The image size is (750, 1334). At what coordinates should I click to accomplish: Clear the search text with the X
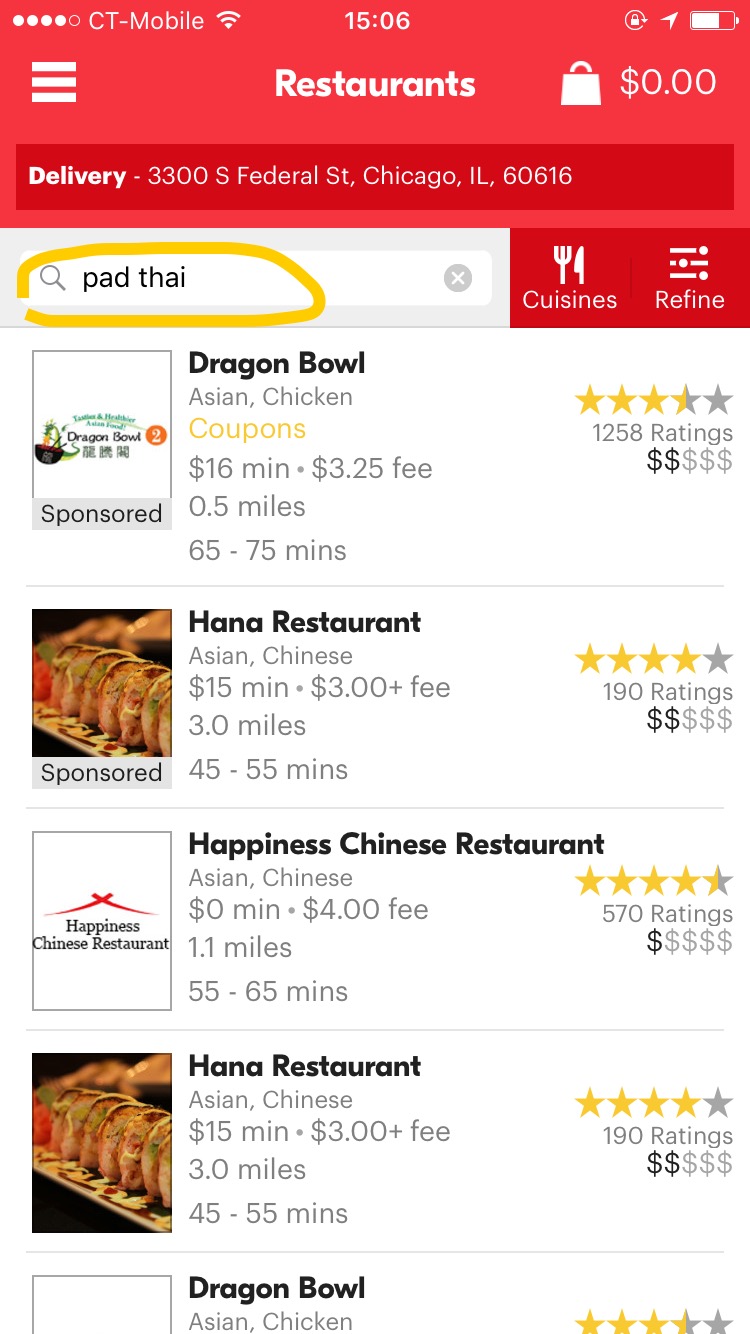(x=458, y=278)
